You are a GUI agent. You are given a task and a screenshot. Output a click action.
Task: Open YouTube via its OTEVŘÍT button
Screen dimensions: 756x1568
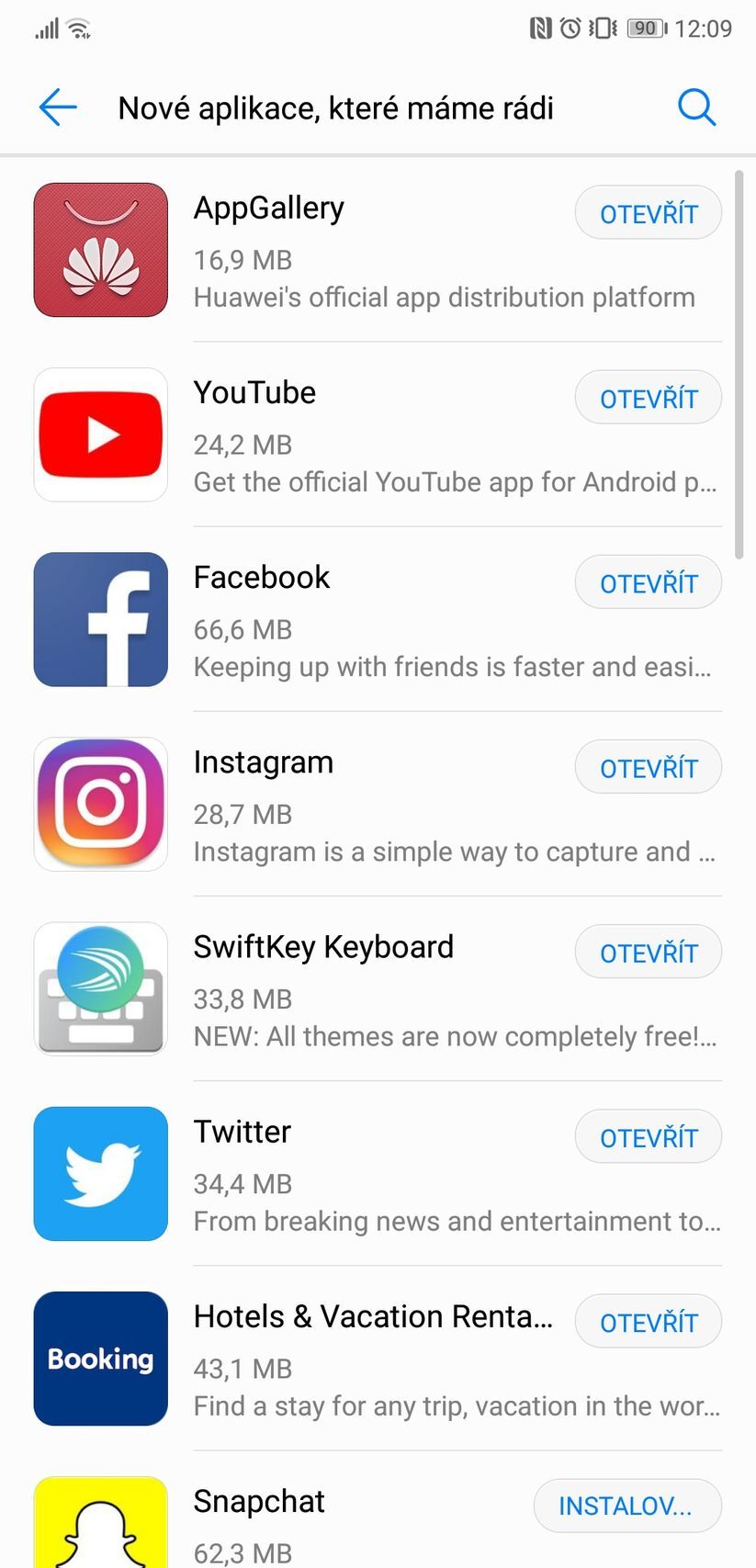click(x=649, y=397)
